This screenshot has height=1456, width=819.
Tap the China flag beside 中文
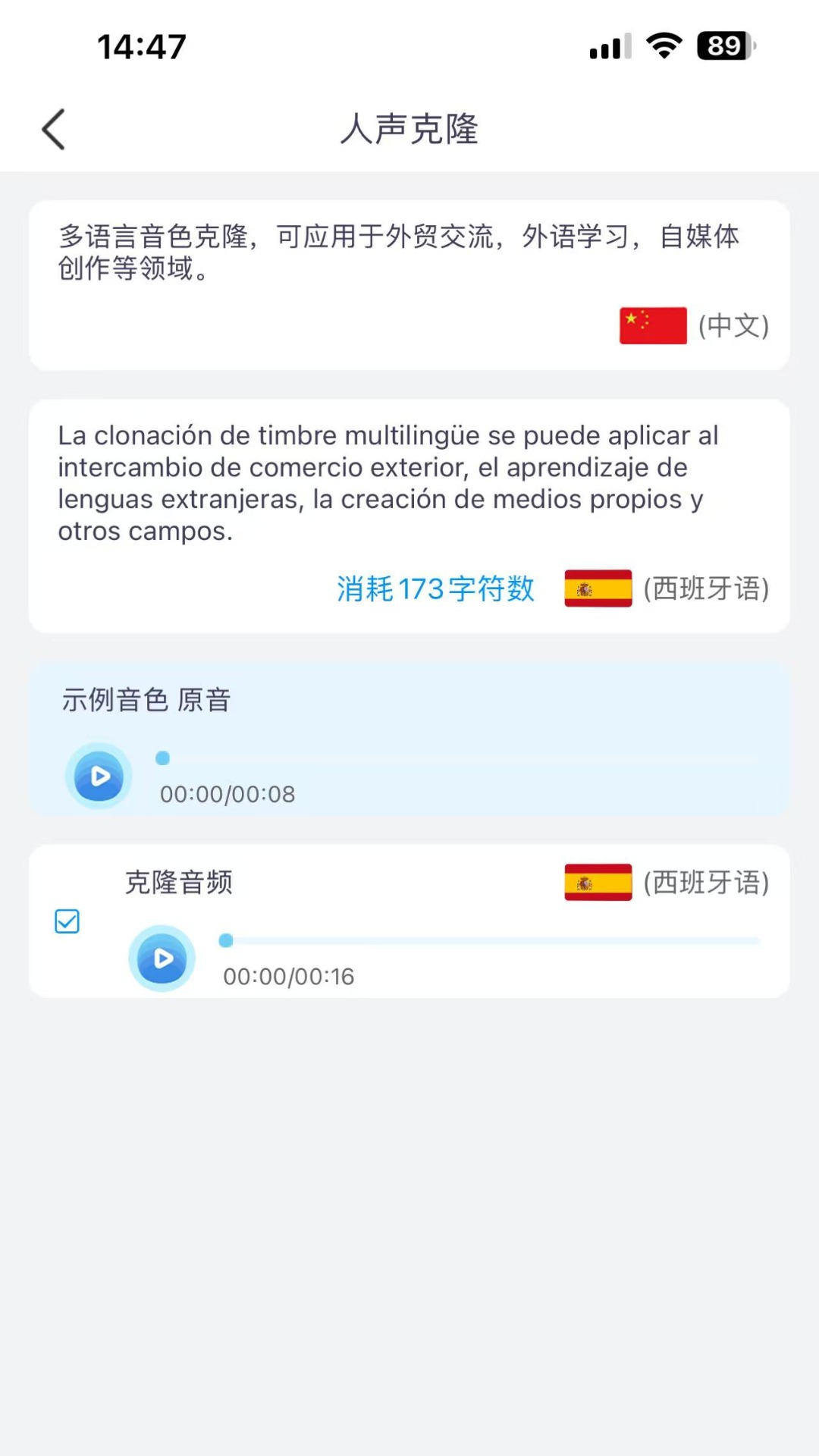click(x=653, y=325)
